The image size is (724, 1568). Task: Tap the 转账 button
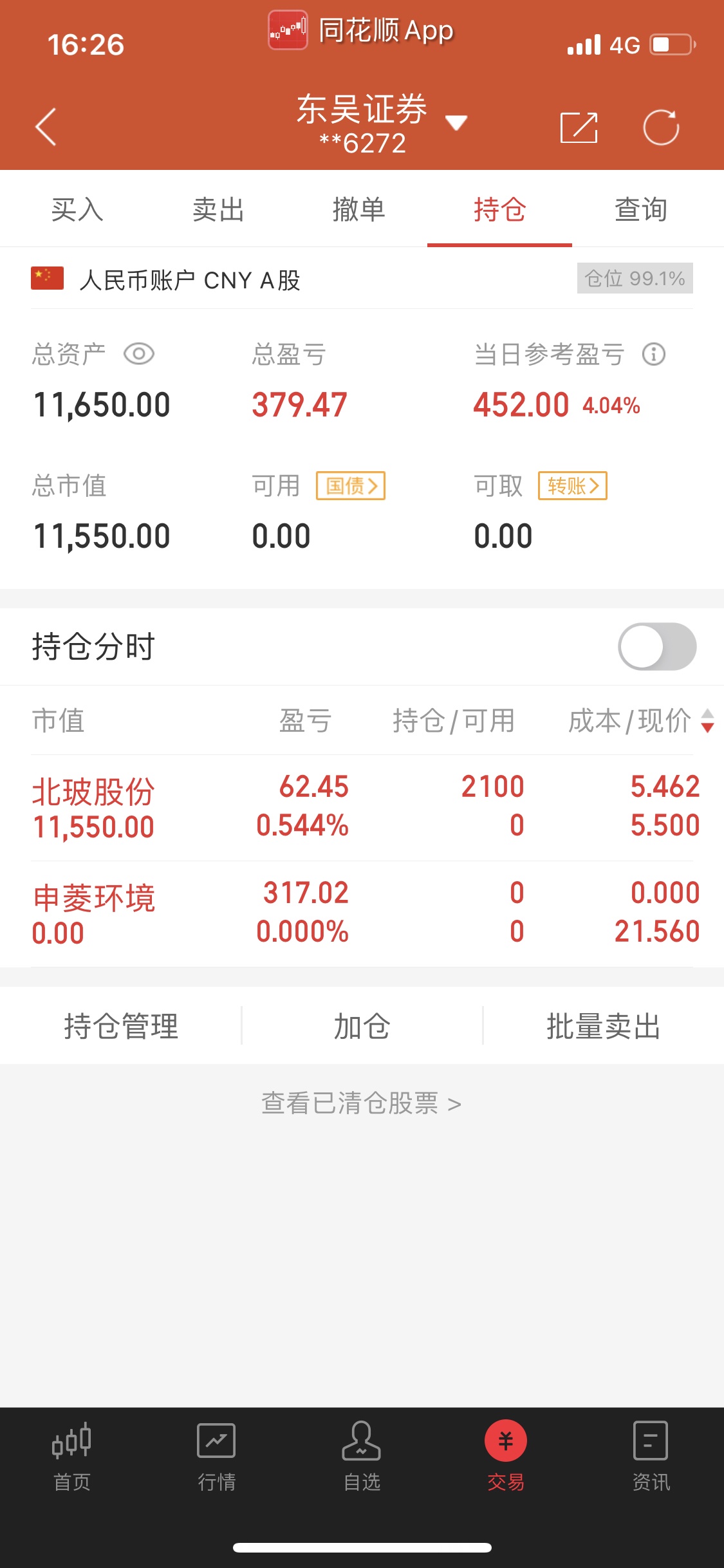pos(573,485)
